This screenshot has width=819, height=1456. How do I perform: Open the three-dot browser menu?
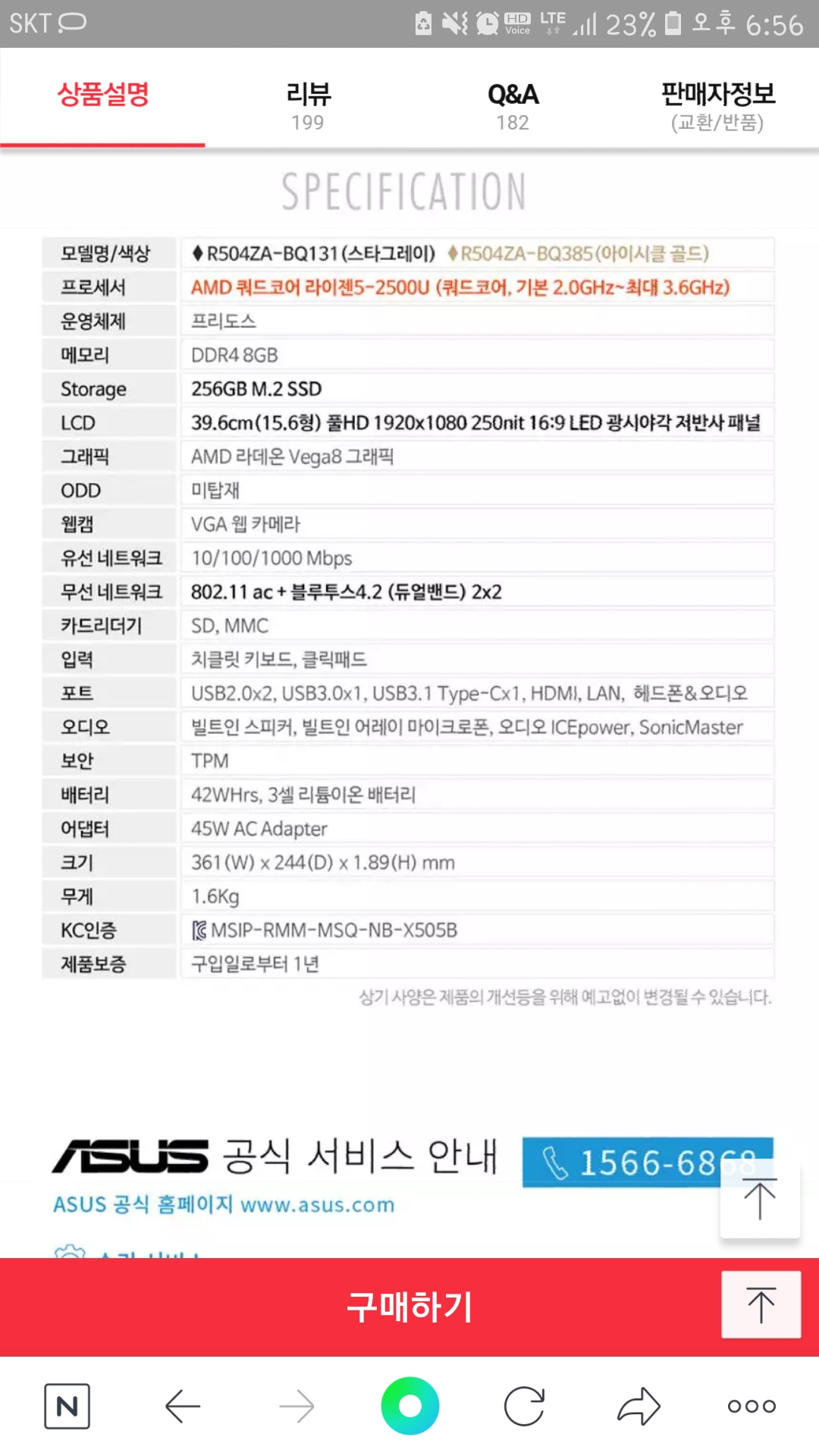[x=752, y=1406]
